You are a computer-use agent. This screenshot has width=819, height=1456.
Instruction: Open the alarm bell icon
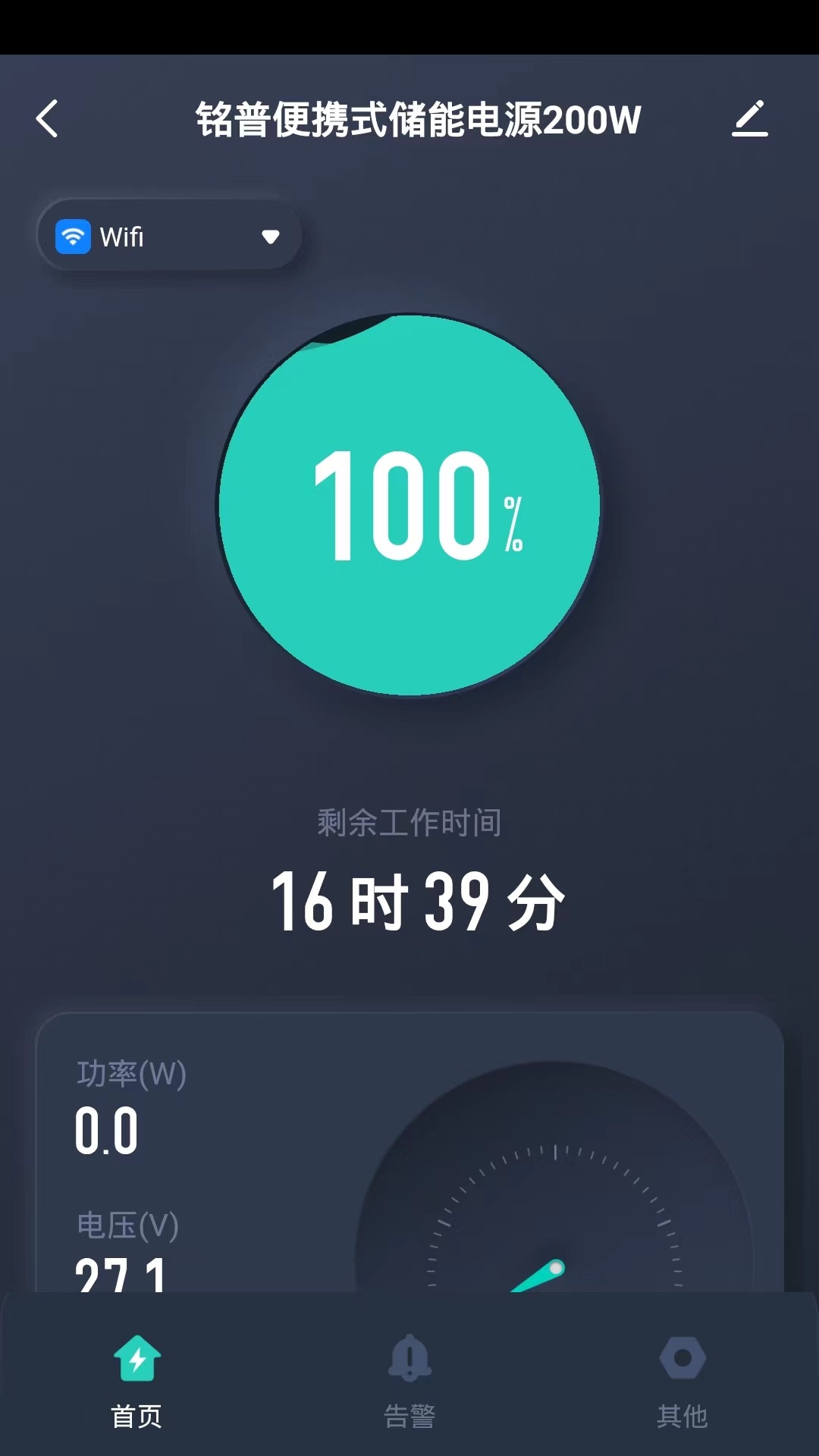(x=409, y=1357)
